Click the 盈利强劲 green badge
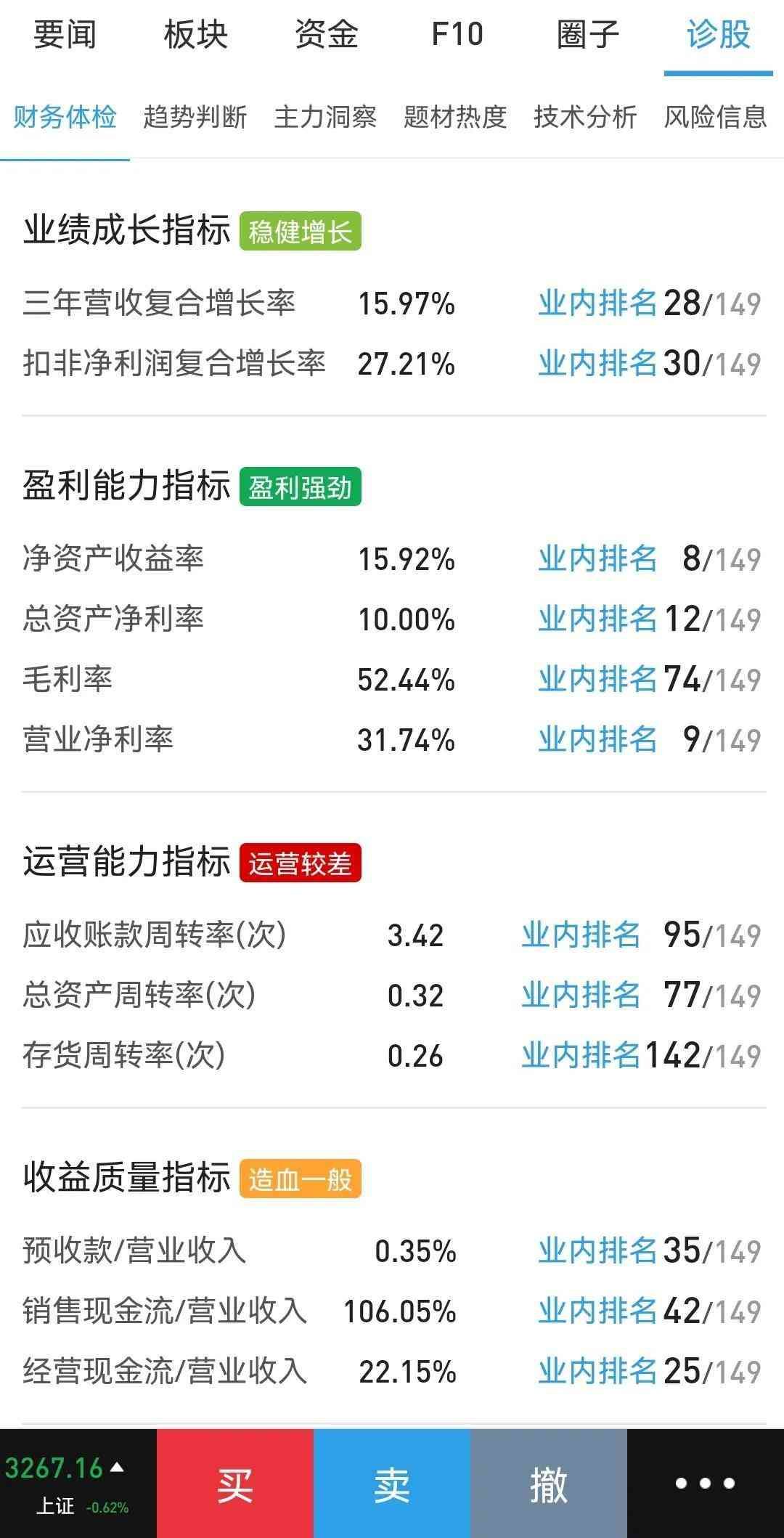The height and width of the screenshot is (1538, 784). tap(302, 488)
